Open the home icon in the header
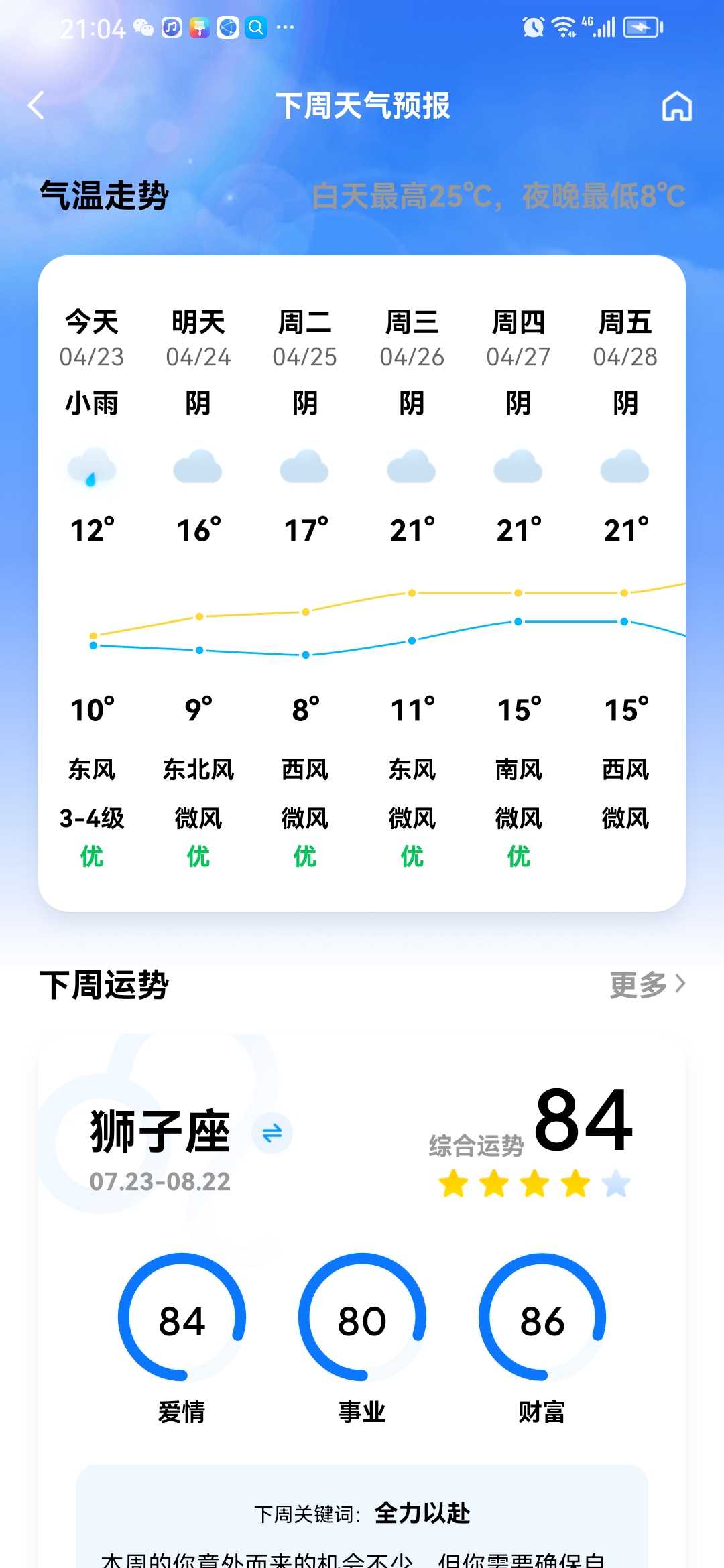This screenshot has width=724, height=1568. coord(676,106)
